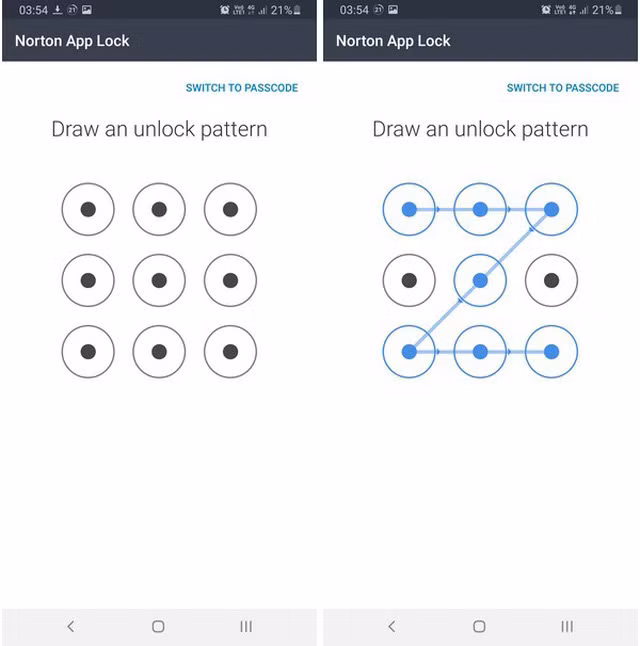Image resolution: width=640 pixels, height=646 pixels.
Task: Touch the top-left dot of the empty pattern grid
Action: (88, 210)
